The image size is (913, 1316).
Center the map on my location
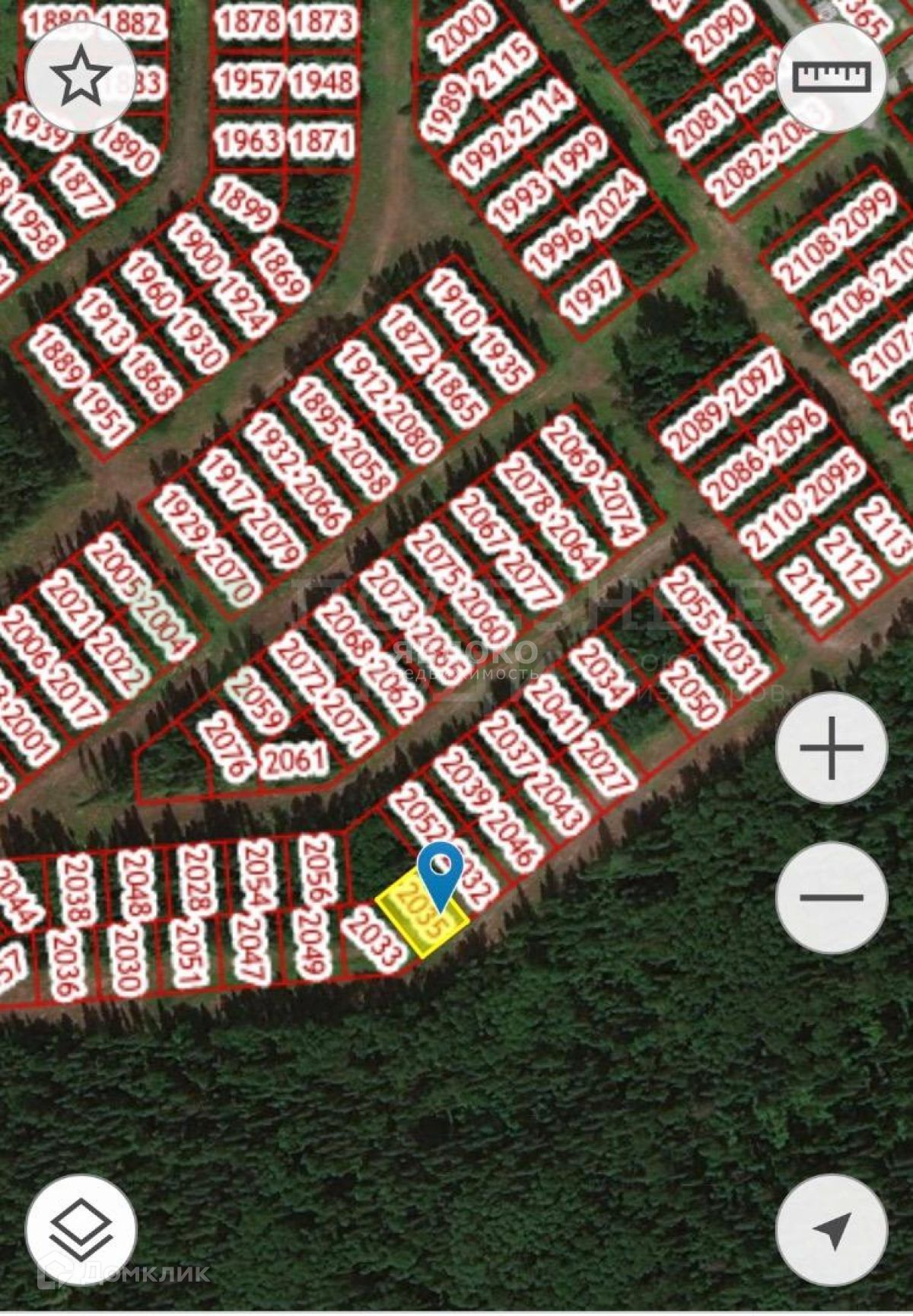point(832,1229)
